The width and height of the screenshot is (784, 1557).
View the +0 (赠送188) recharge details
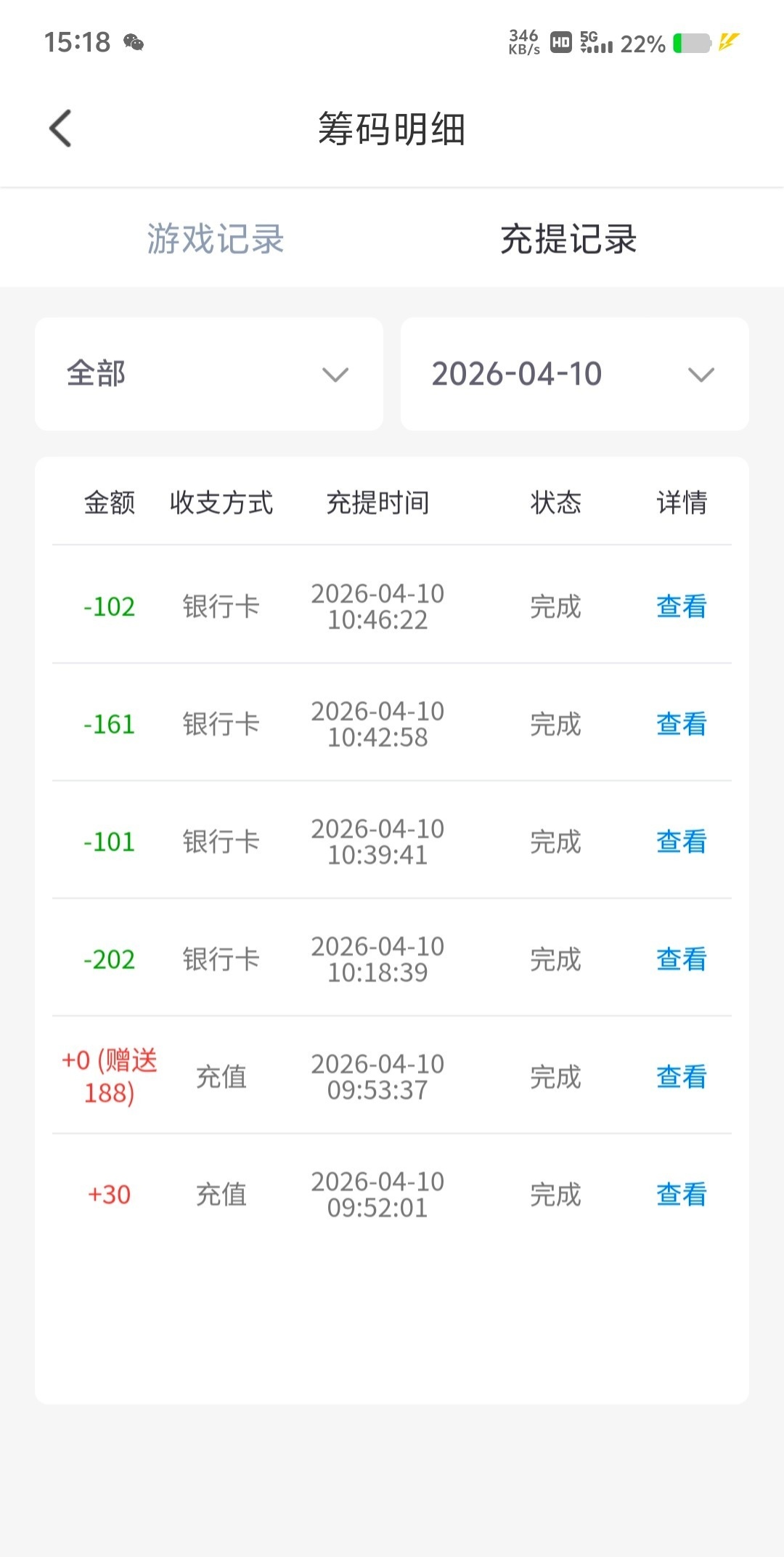pyautogui.click(x=681, y=1077)
